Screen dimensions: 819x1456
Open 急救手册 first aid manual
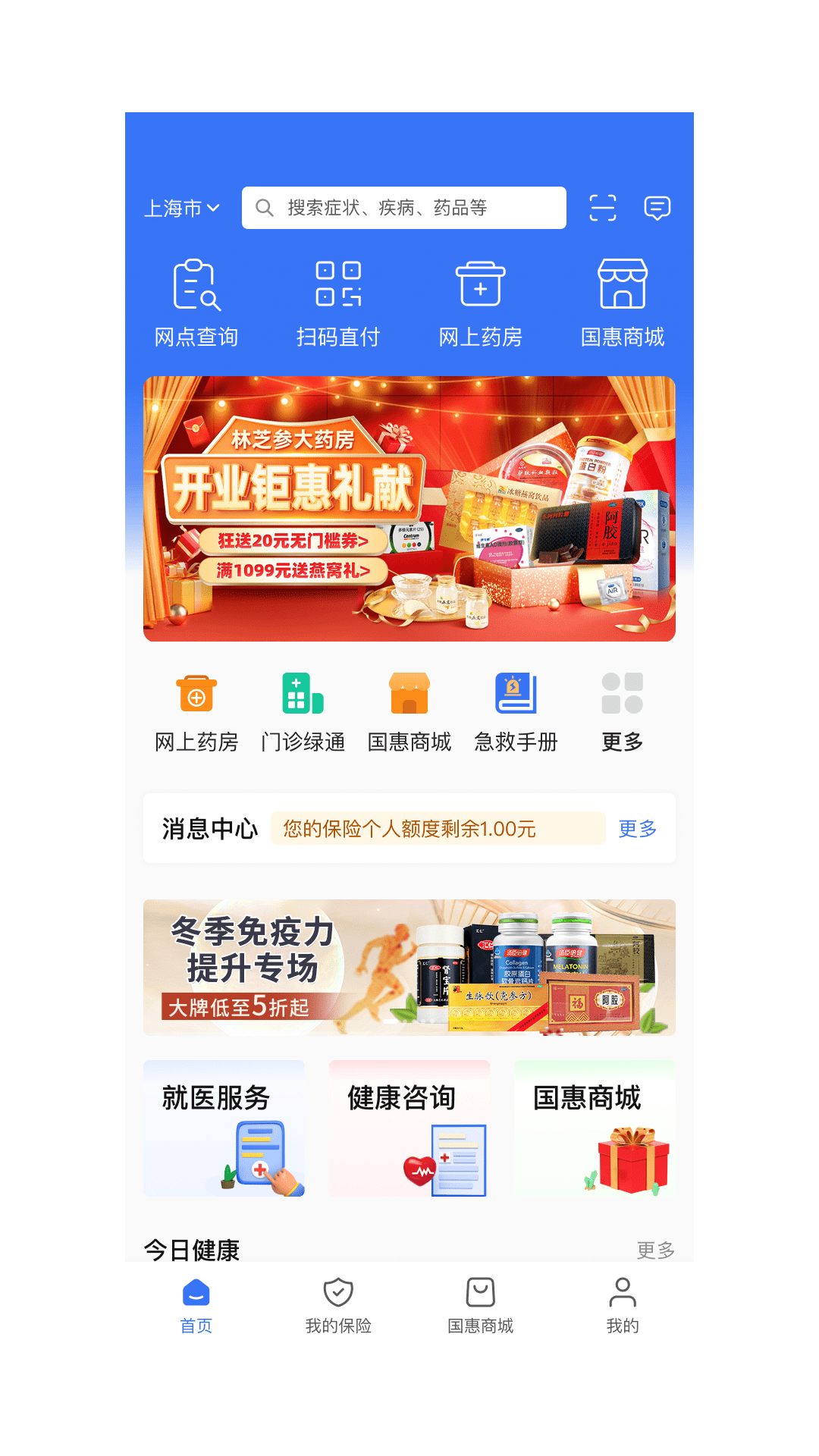tap(516, 711)
